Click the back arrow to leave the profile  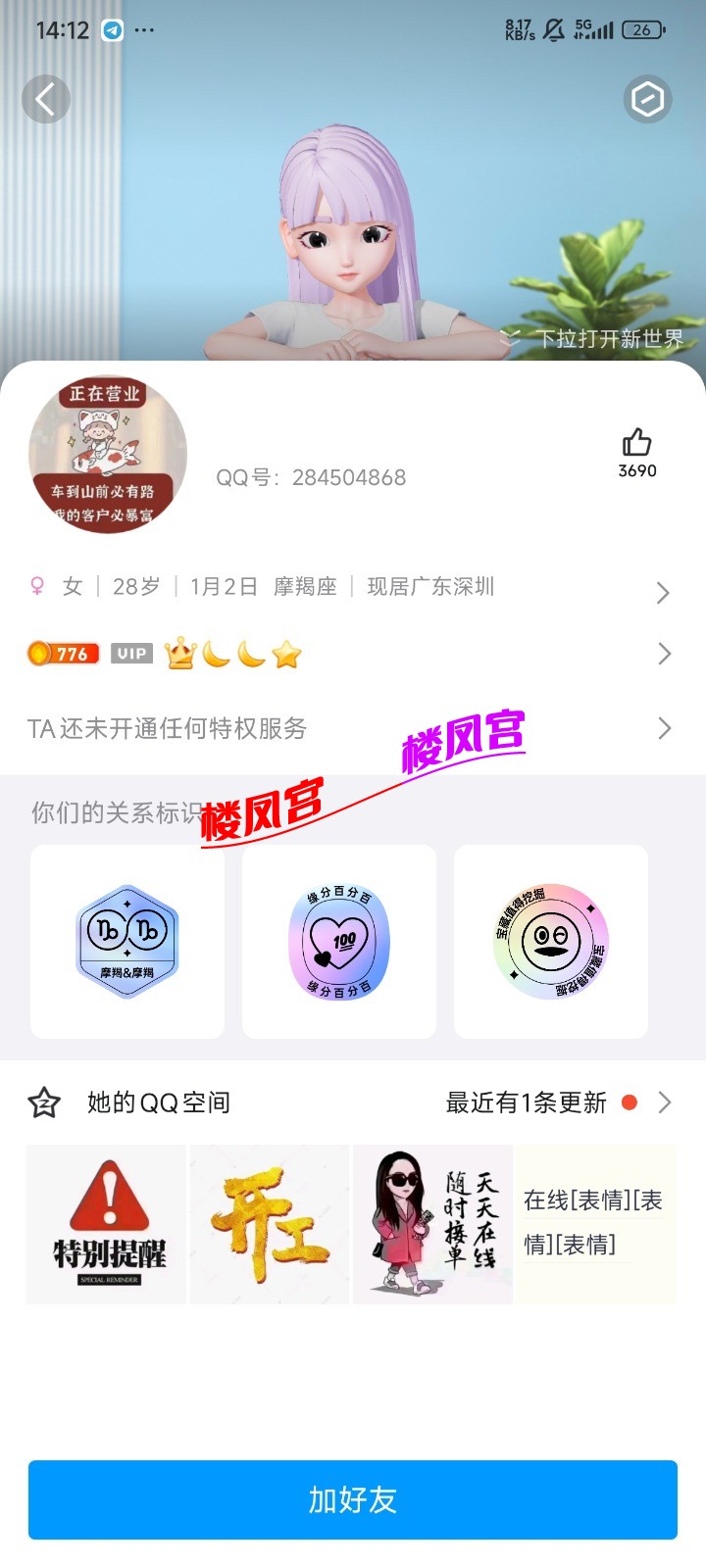coord(45,99)
